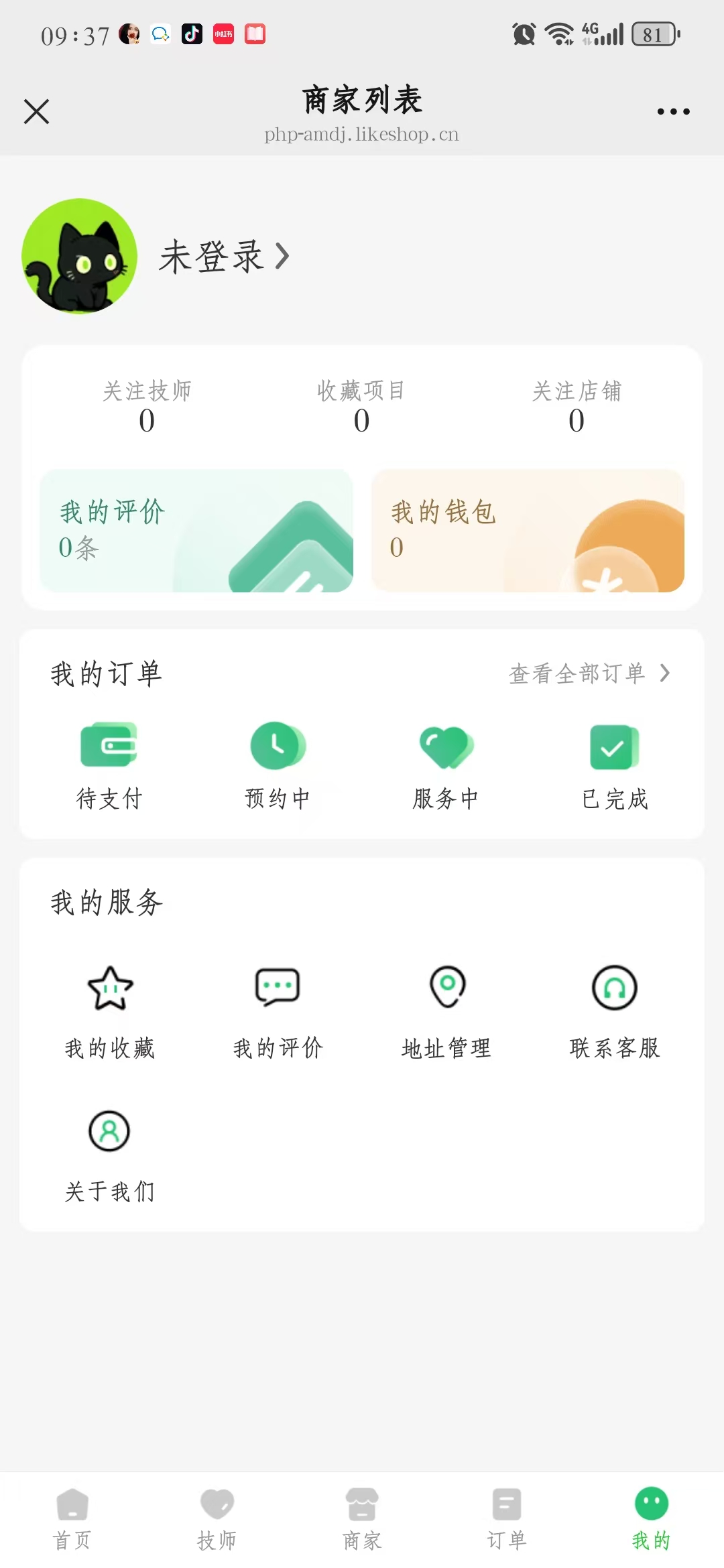Open 已完成 completed orders

[614, 765]
